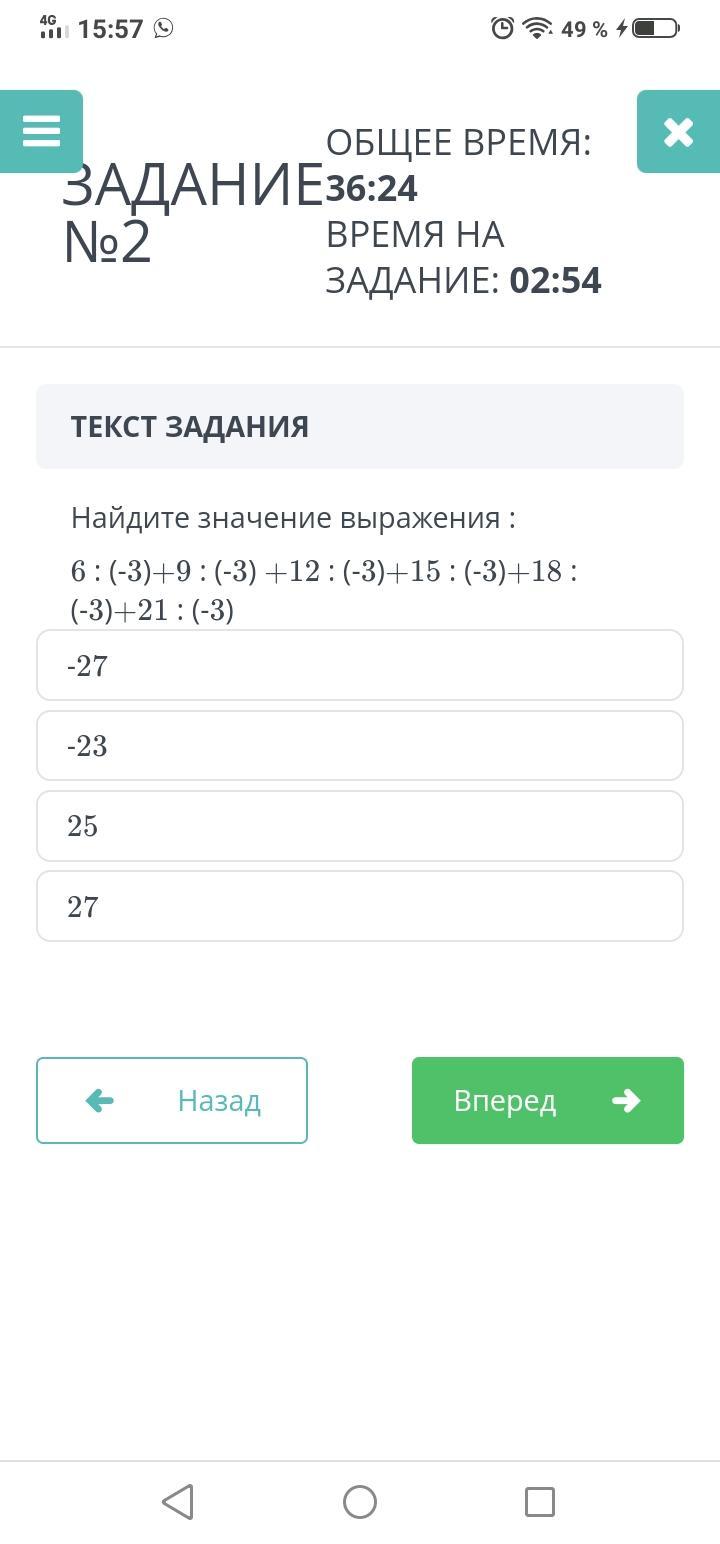This screenshot has width=720, height=1544.
Task: Select answer option -27
Action: [x=360, y=665]
